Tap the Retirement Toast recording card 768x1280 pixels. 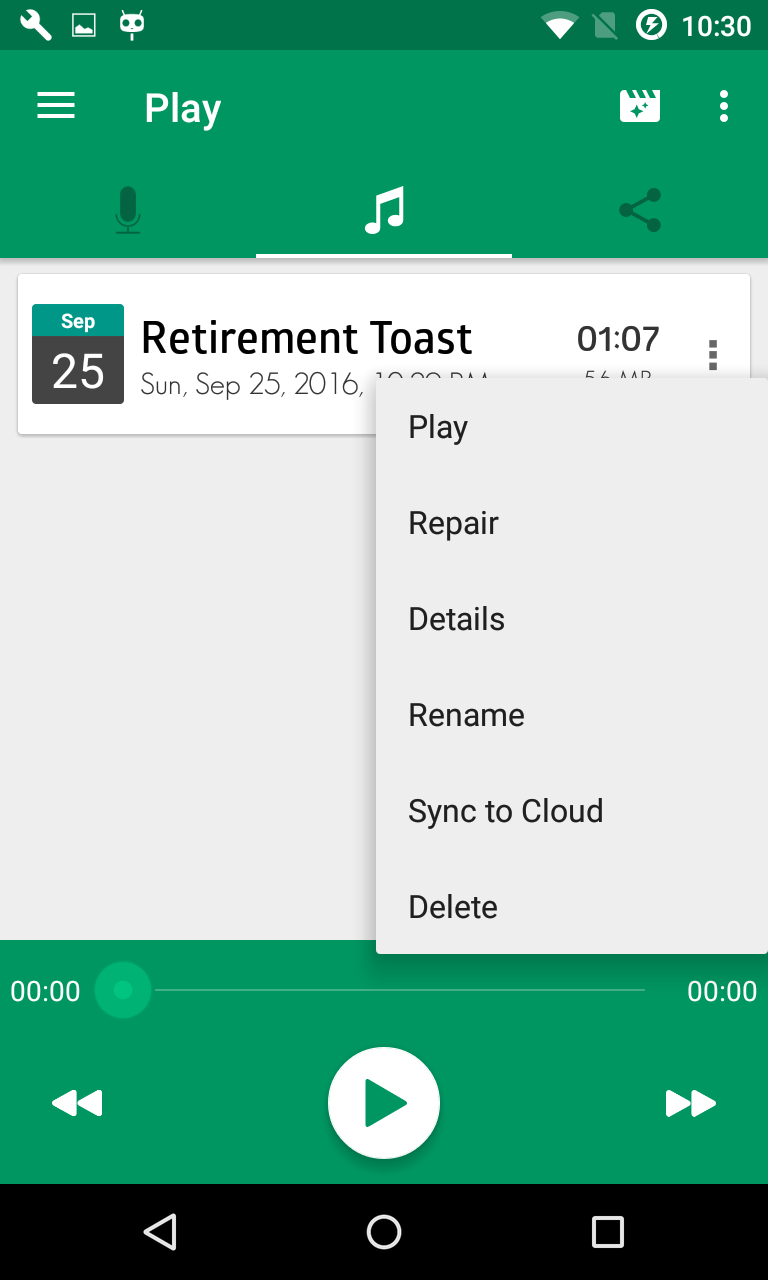200,354
